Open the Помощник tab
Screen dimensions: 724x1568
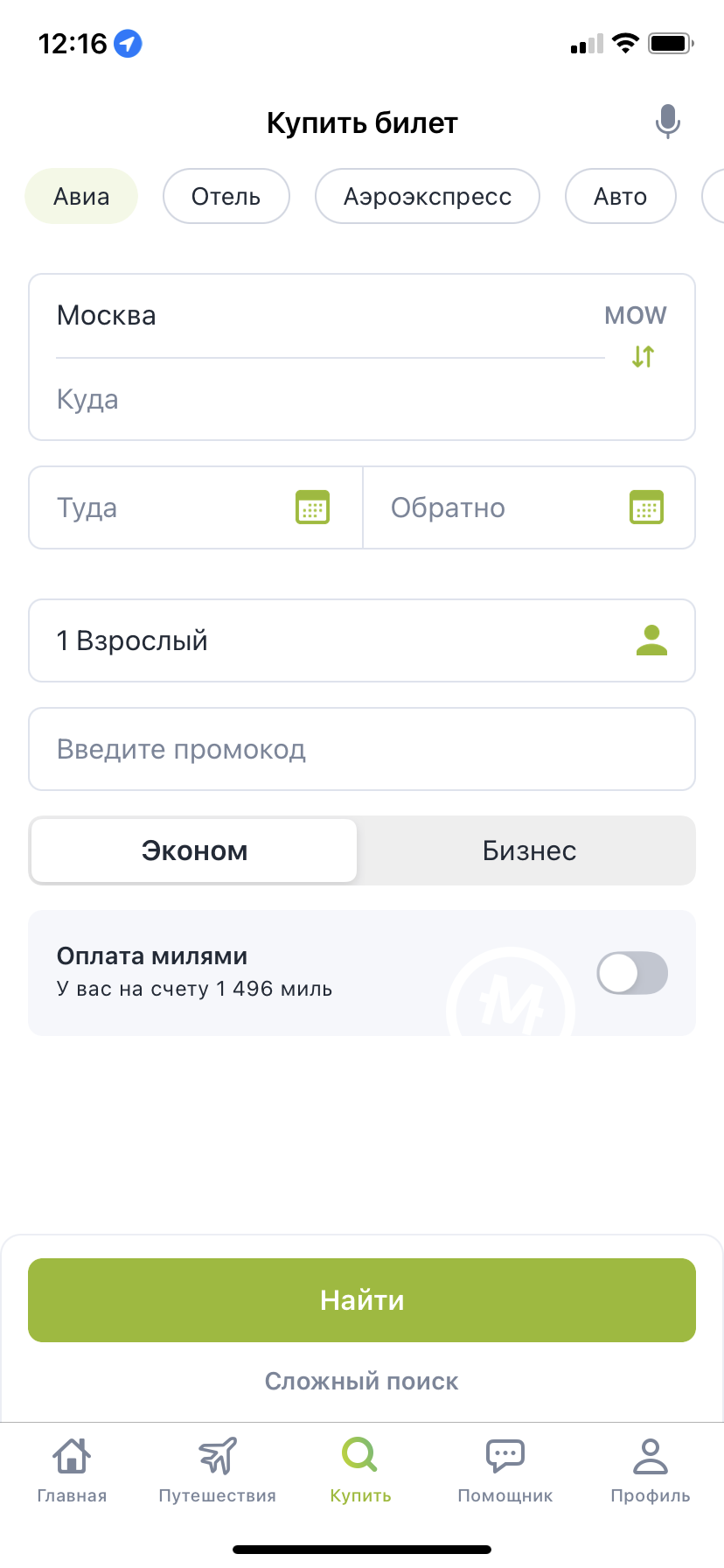click(505, 1470)
